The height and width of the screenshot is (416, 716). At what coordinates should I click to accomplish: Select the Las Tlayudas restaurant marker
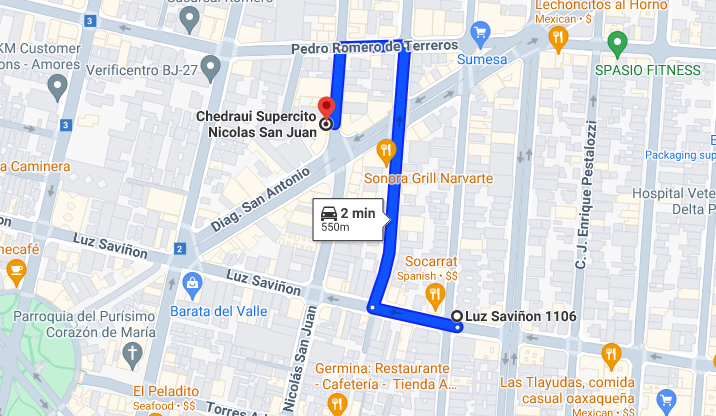611,357
